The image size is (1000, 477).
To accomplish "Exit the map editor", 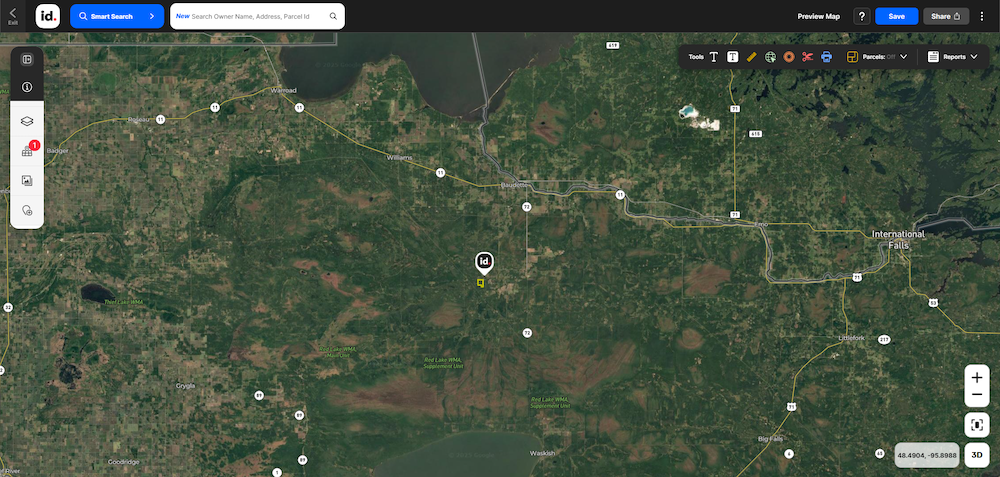I will pos(13,16).
